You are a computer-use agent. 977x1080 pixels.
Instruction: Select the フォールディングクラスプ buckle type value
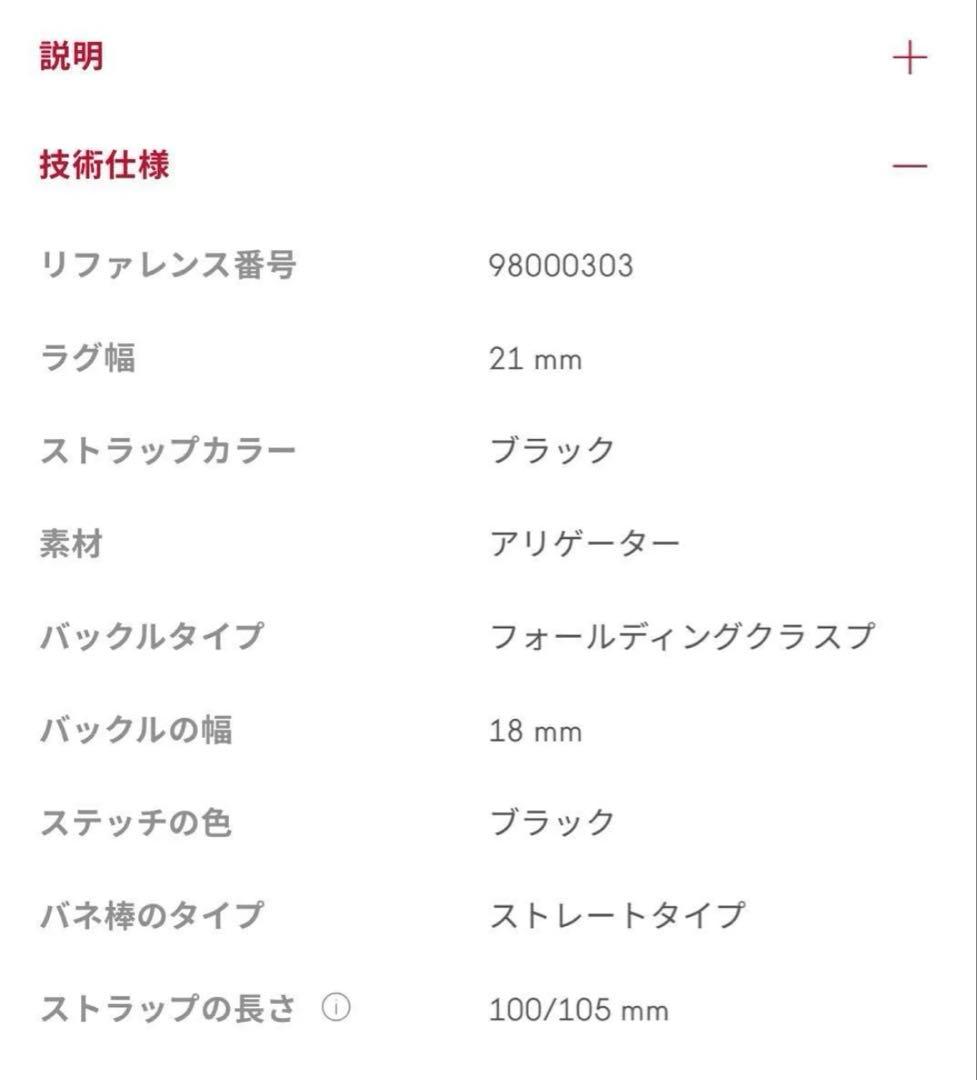[x=685, y=636]
